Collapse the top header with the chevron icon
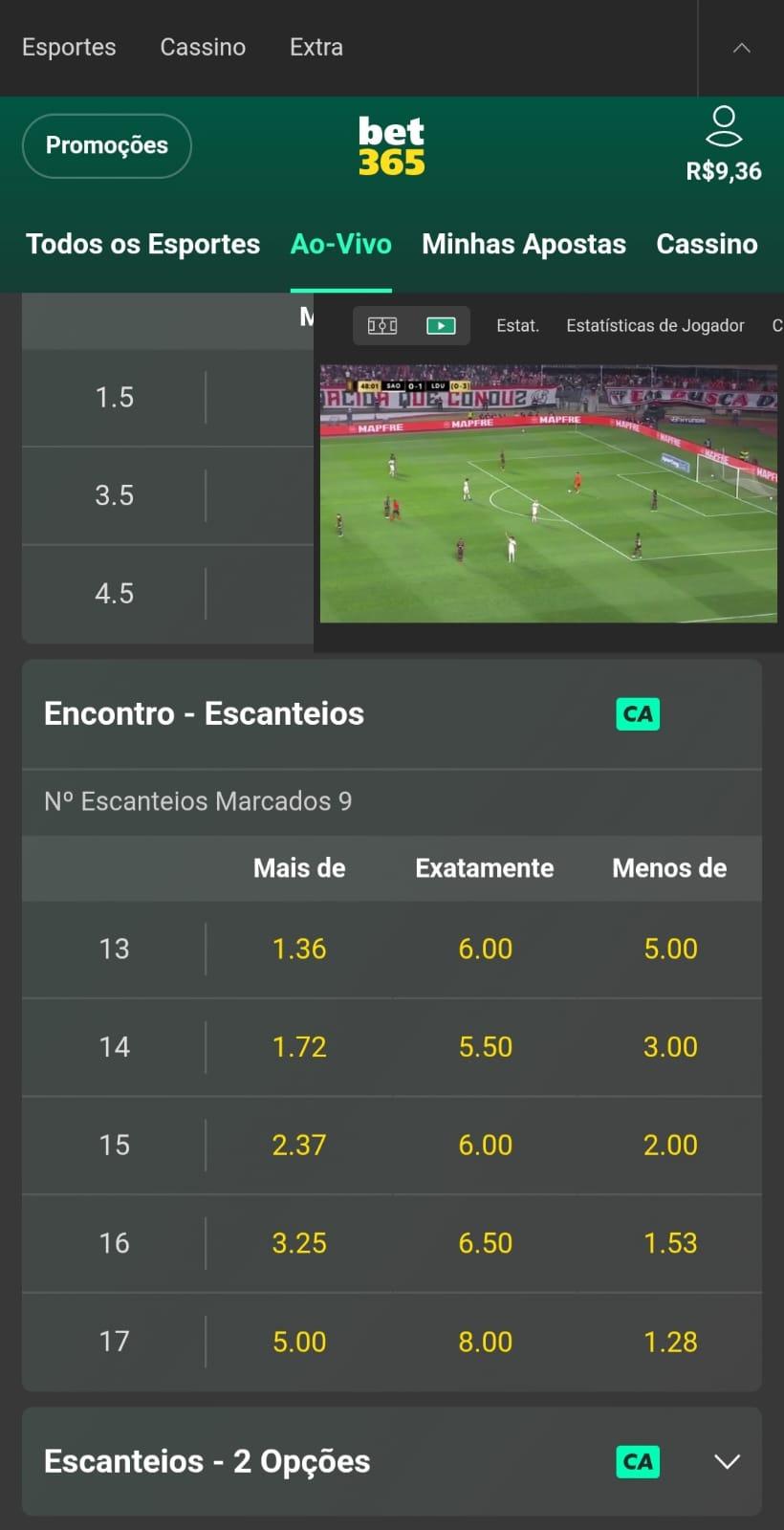The height and width of the screenshot is (1530, 784). (742, 48)
